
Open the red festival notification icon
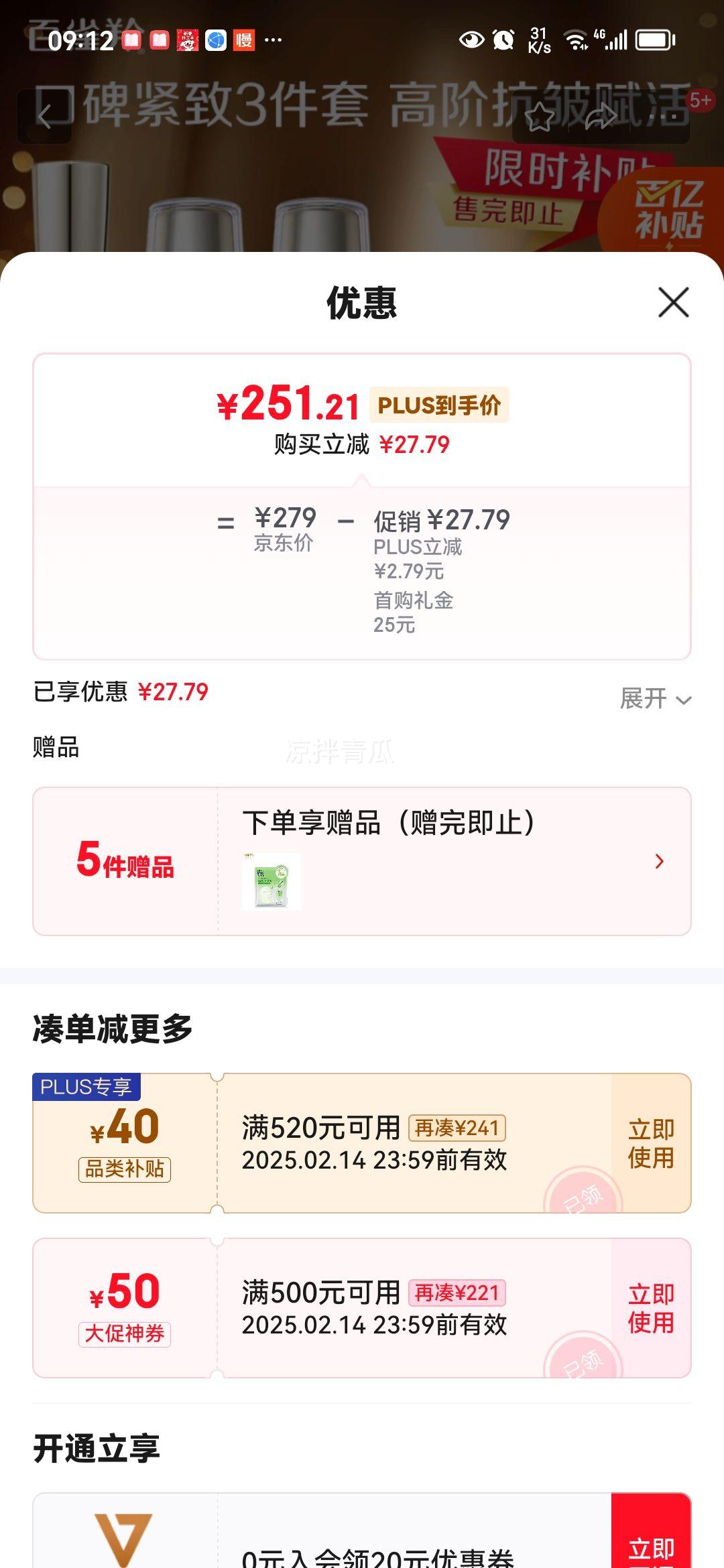[188, 38]
